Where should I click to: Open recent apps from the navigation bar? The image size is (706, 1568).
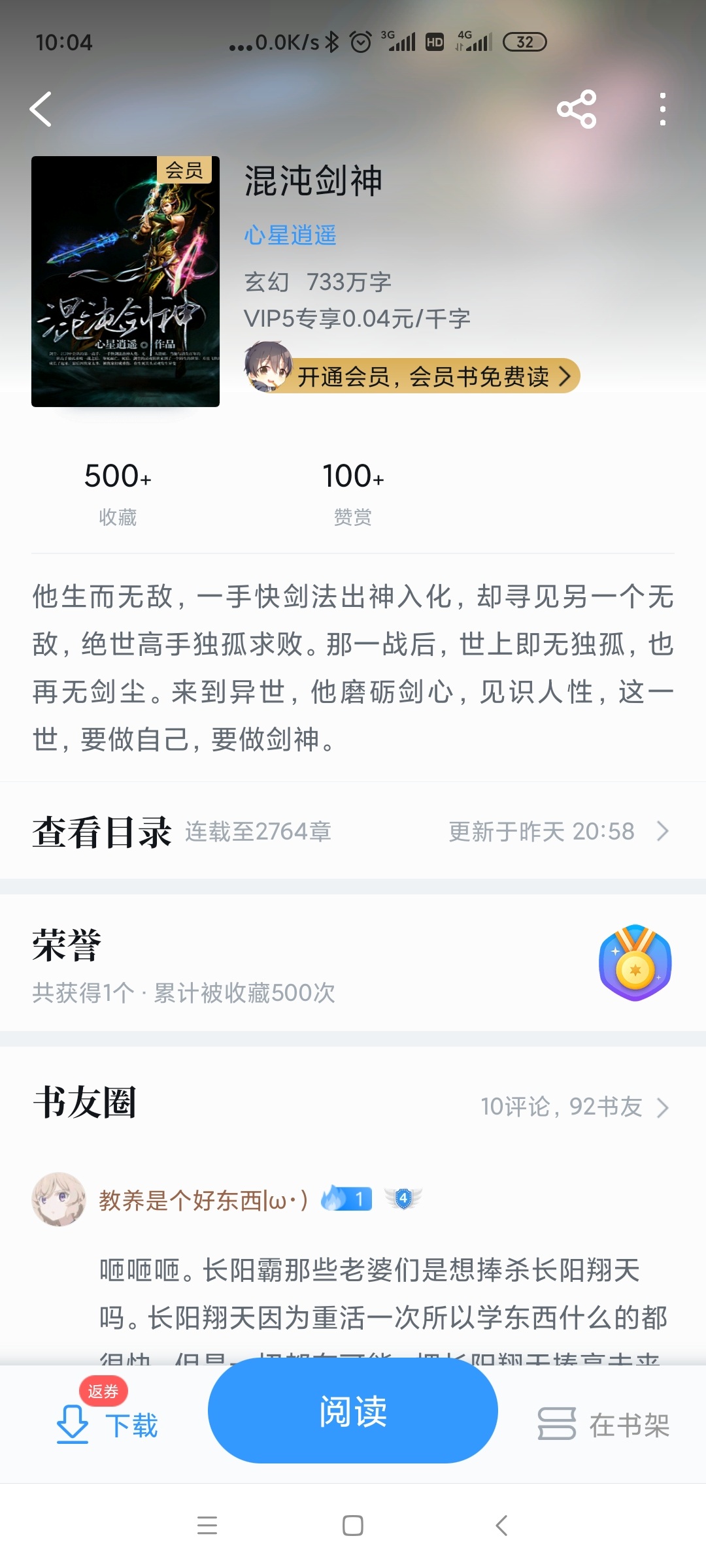(x=207, y=1526)
